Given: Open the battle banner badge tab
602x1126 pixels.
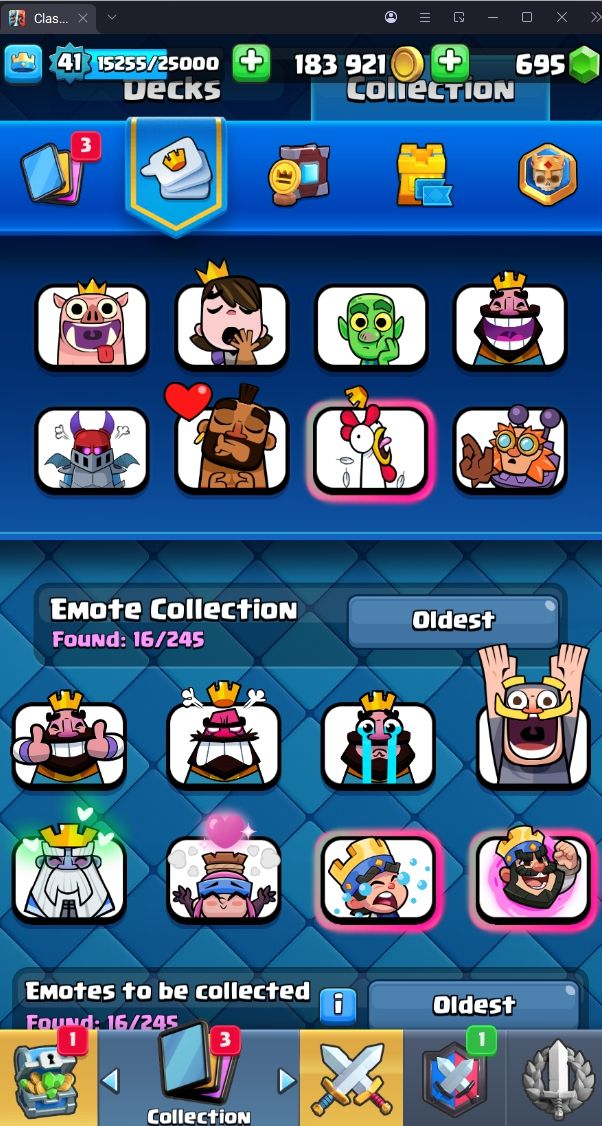Looking at the screenshot, I should (547, 174).
